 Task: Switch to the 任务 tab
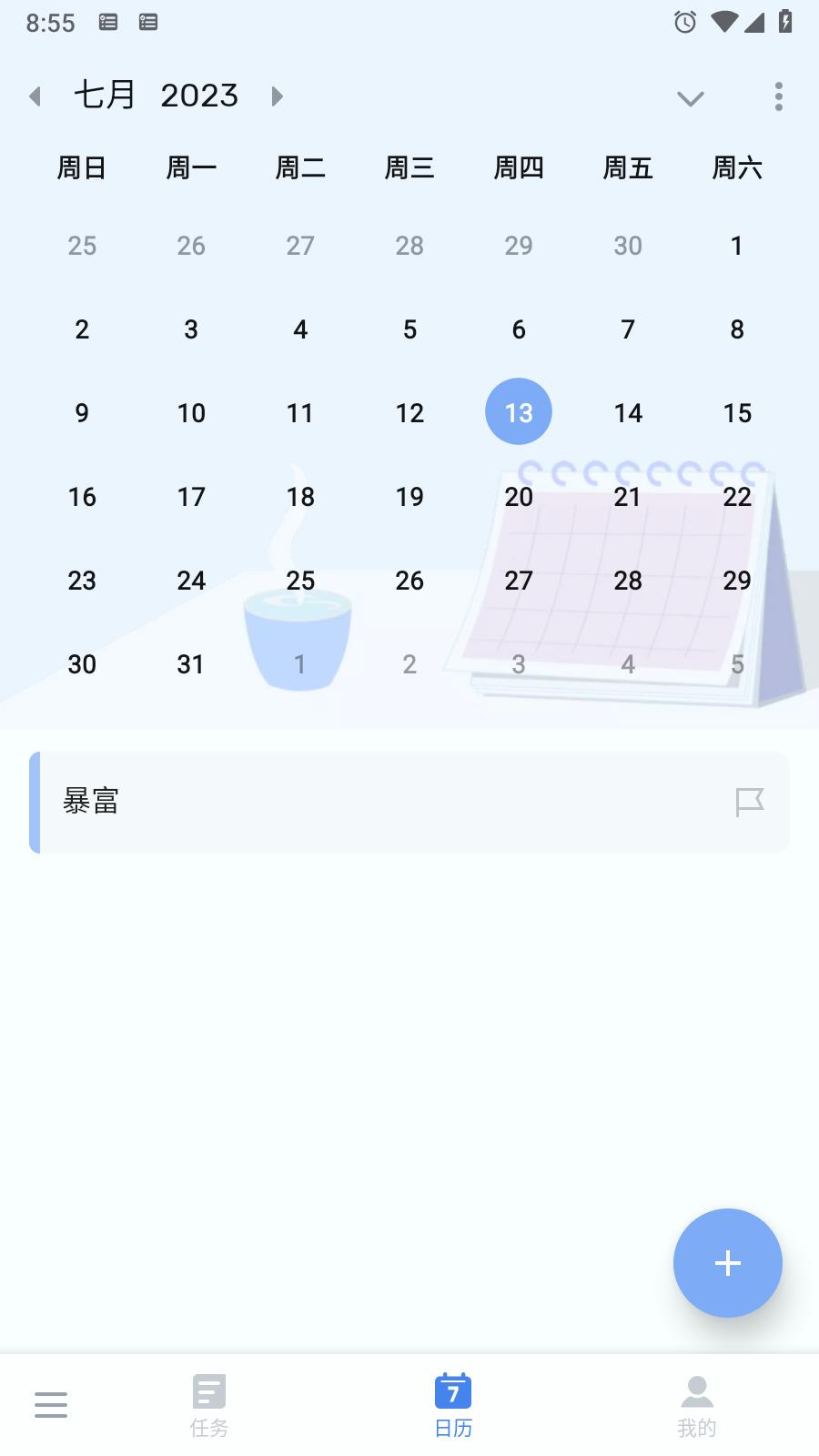tap(209, 1405)
